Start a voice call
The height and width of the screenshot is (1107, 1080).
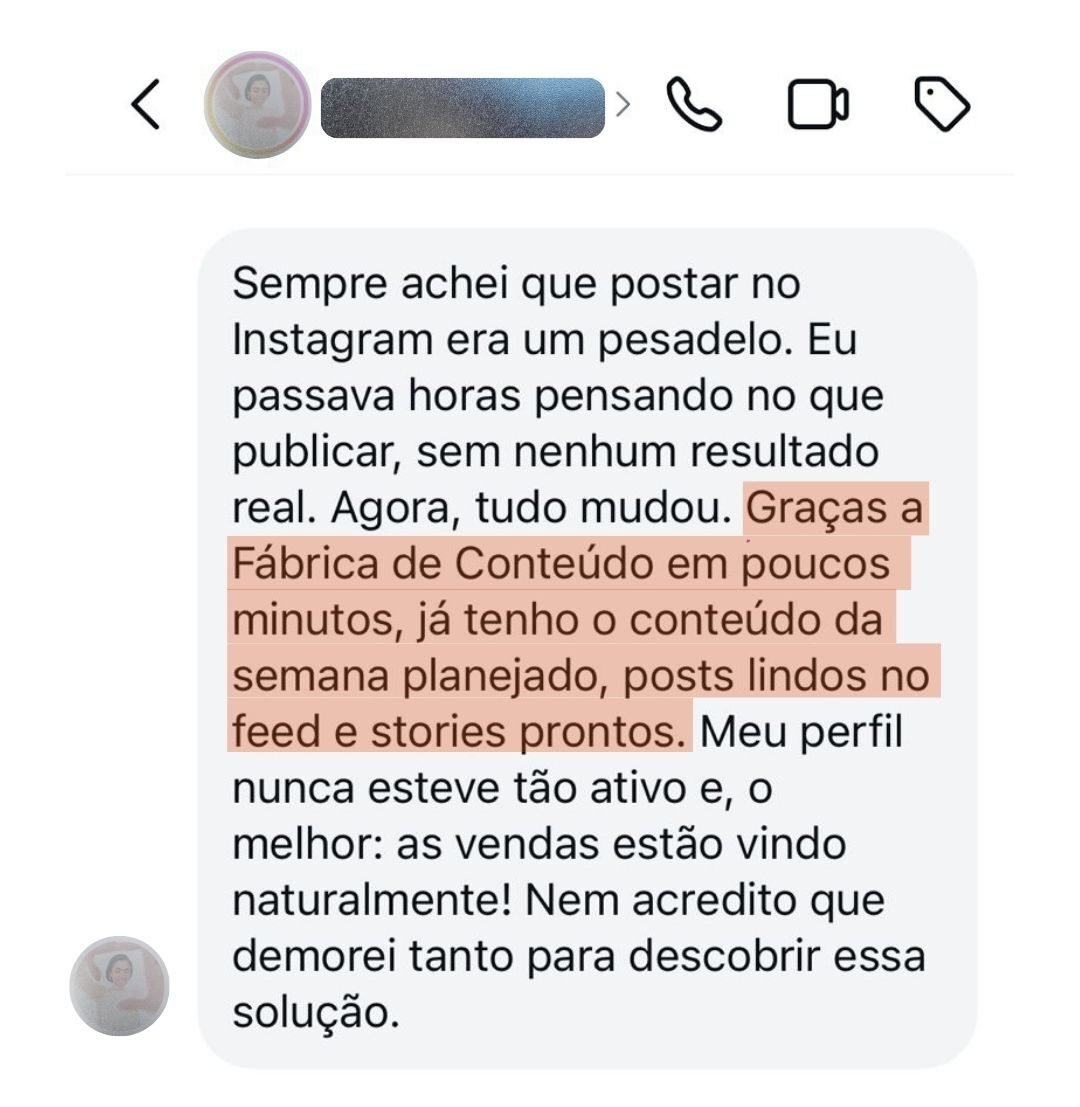point(694,105)
